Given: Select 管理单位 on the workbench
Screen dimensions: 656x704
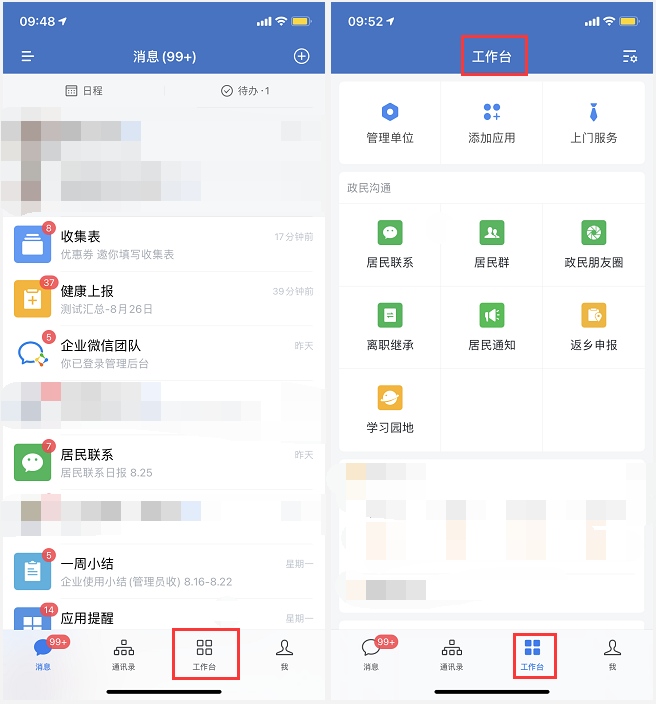Looking at the screenshot, I should point(390,123).
